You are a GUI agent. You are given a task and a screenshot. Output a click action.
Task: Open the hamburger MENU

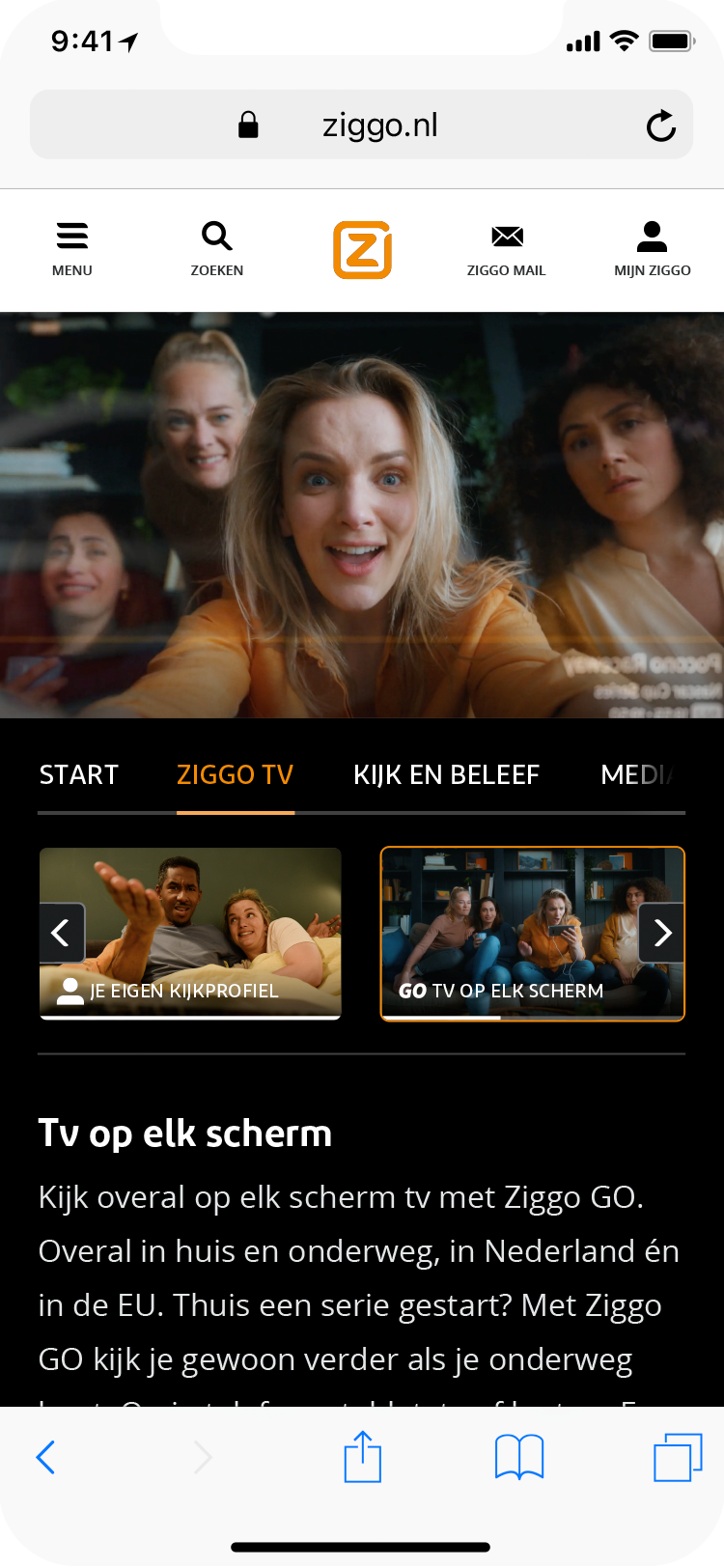pyautogui.click(x=72, y=248)
